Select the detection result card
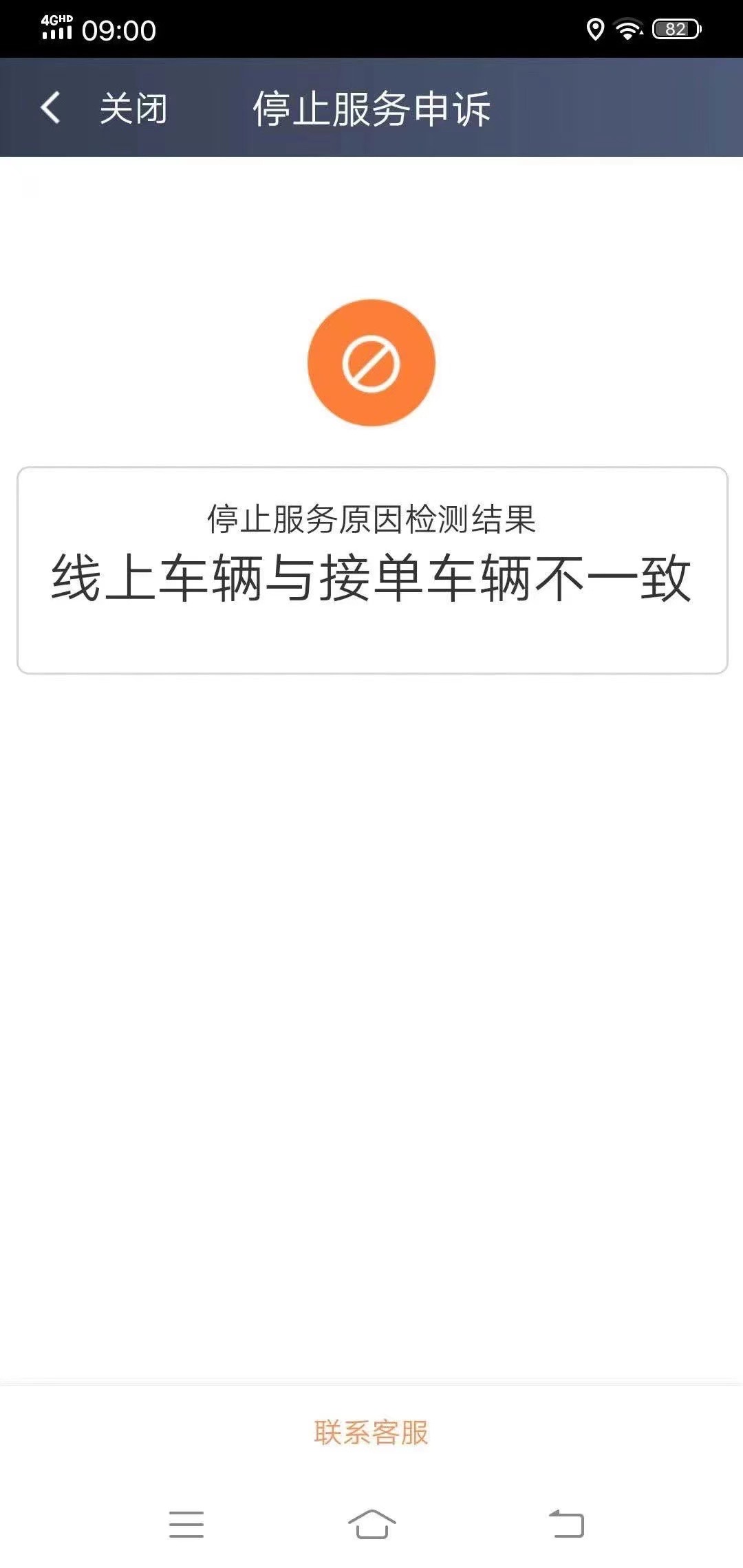This screenshot has height=1568, width=743. pos(371,567)
